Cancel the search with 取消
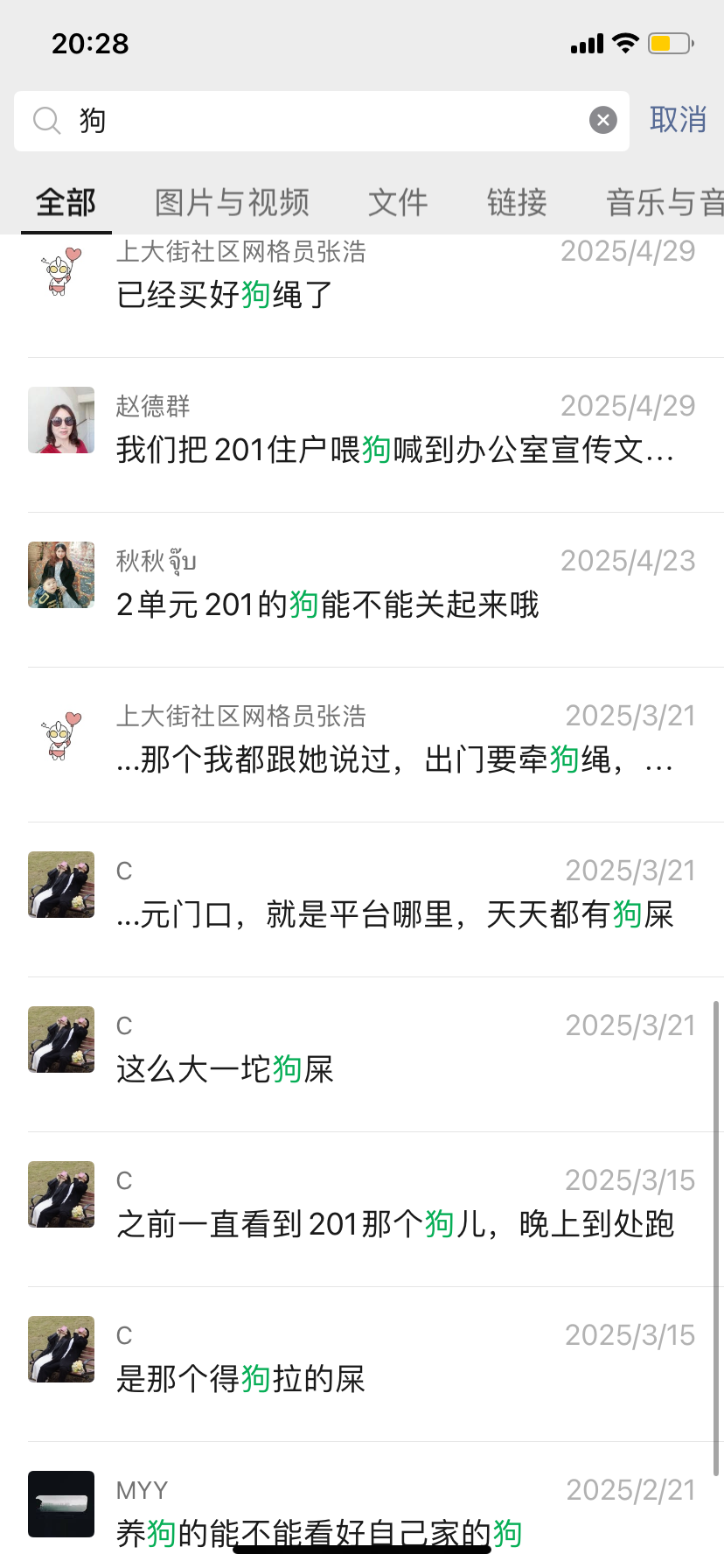Image resolution: width=724 pixels, height=1568 pixels. pyautogui.click(x=678, y=120)
